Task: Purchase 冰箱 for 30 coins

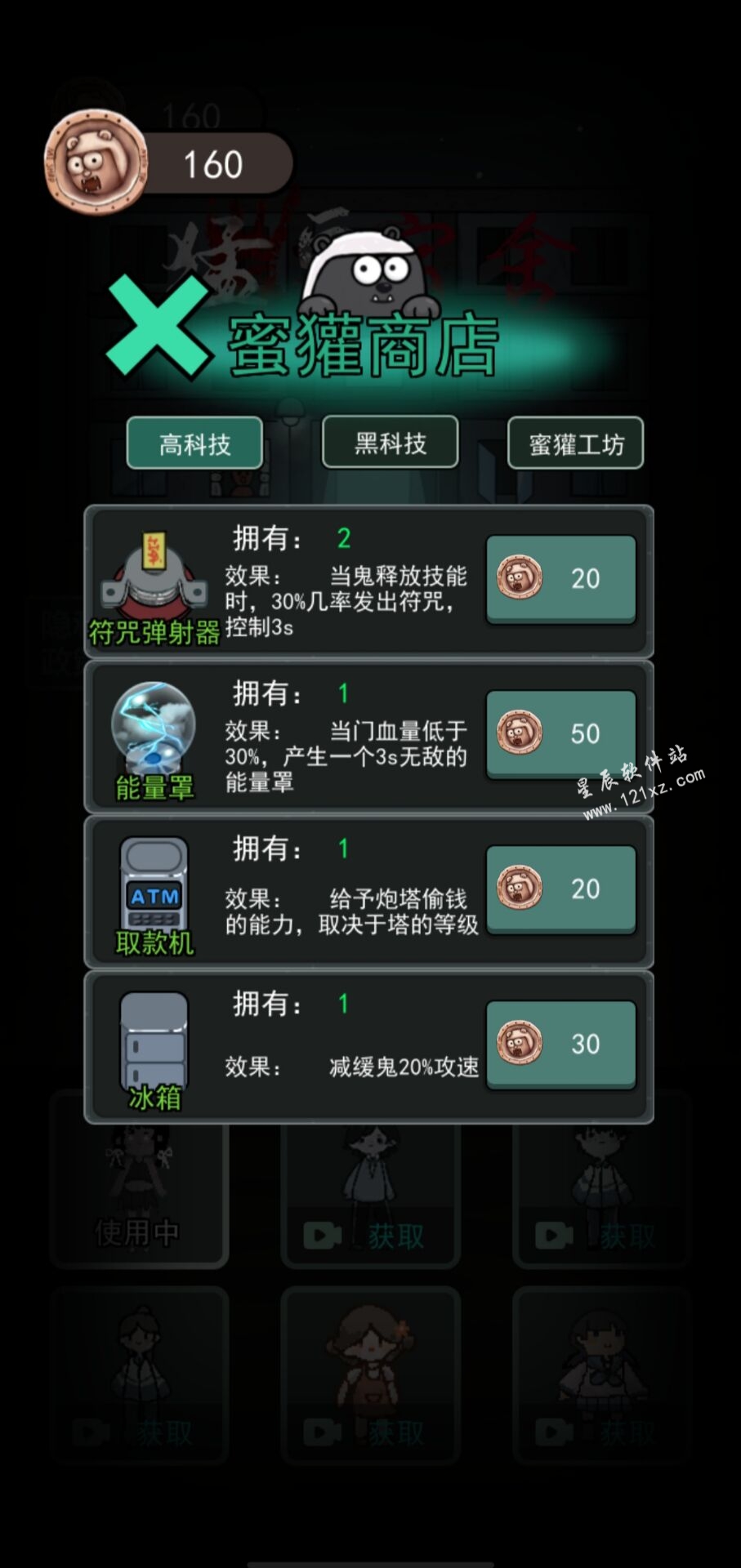Action: 560,1045
